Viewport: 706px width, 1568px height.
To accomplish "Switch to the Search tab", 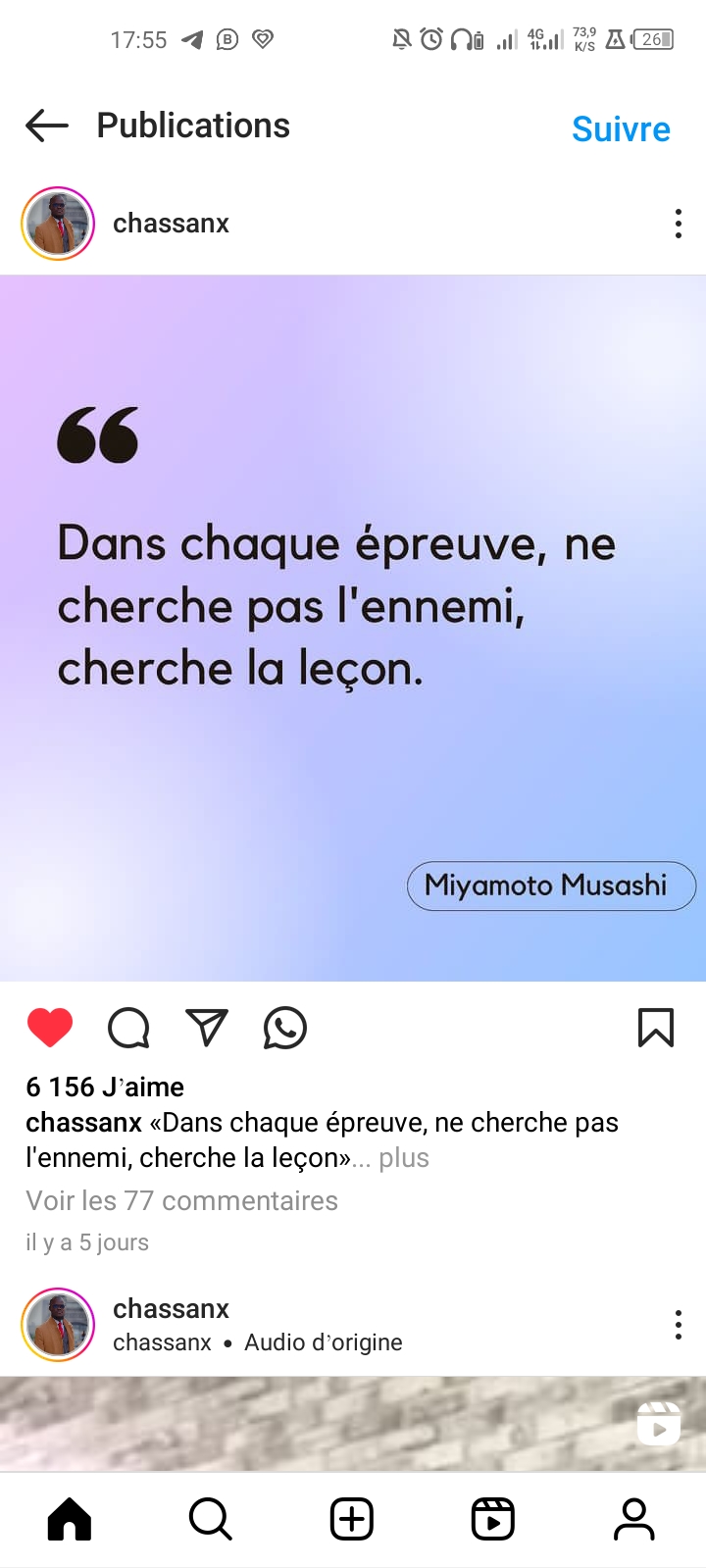I will (x=211, y=1520).
